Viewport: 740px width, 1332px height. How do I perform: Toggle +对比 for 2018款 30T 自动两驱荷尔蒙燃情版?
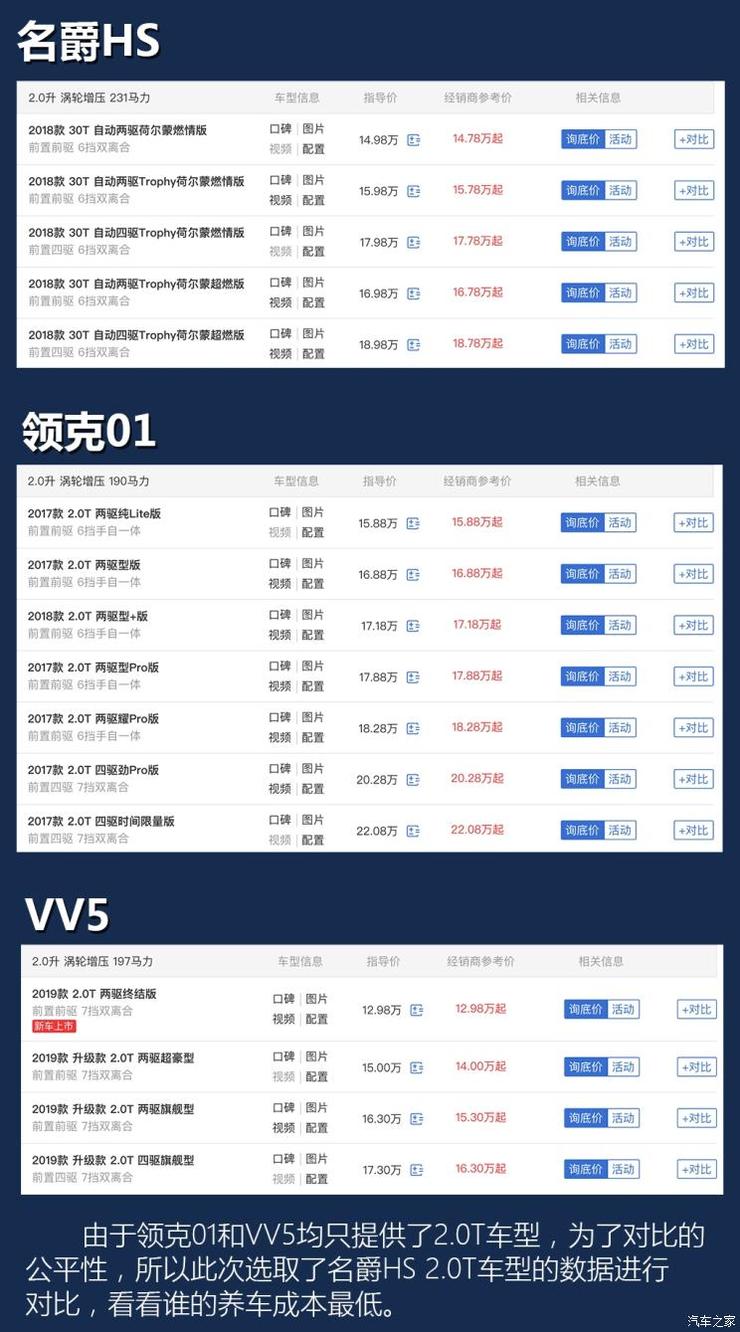pos(694,139)
